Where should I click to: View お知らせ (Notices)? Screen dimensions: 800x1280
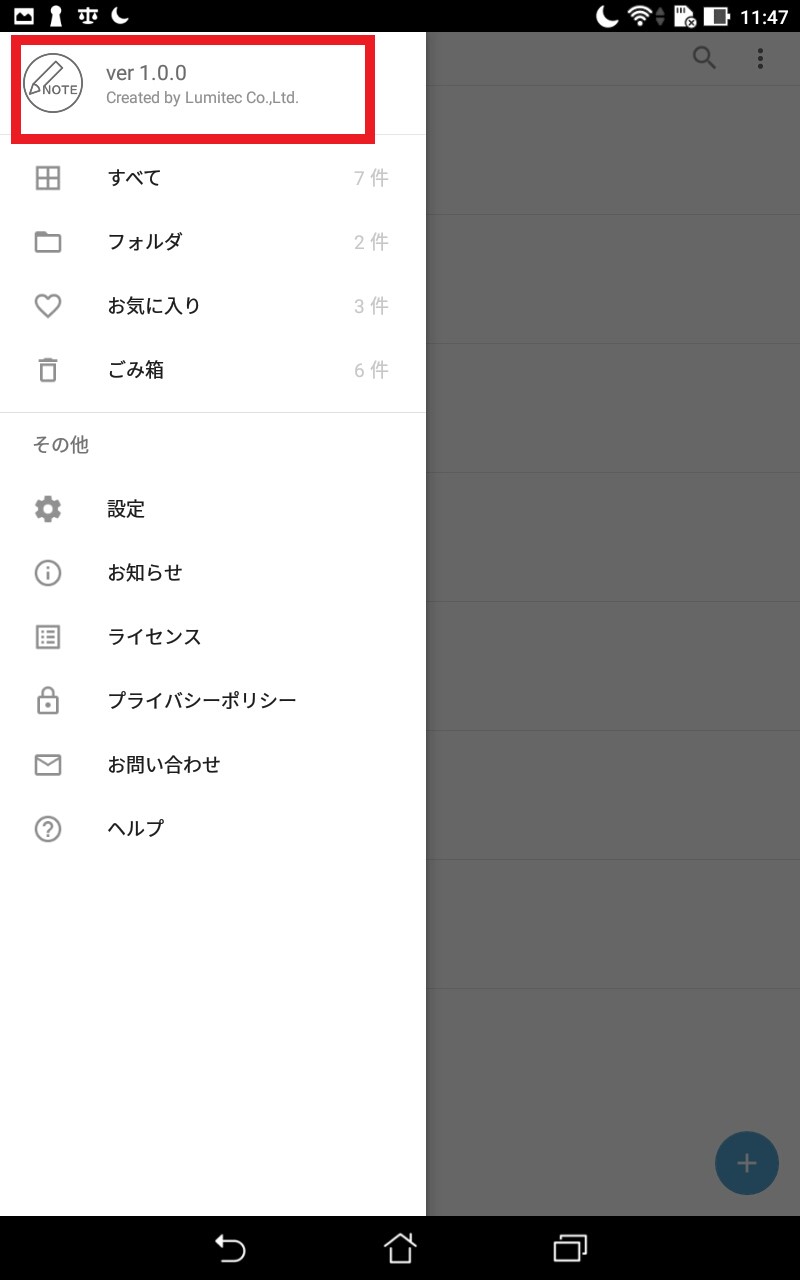tap(213, 573)
